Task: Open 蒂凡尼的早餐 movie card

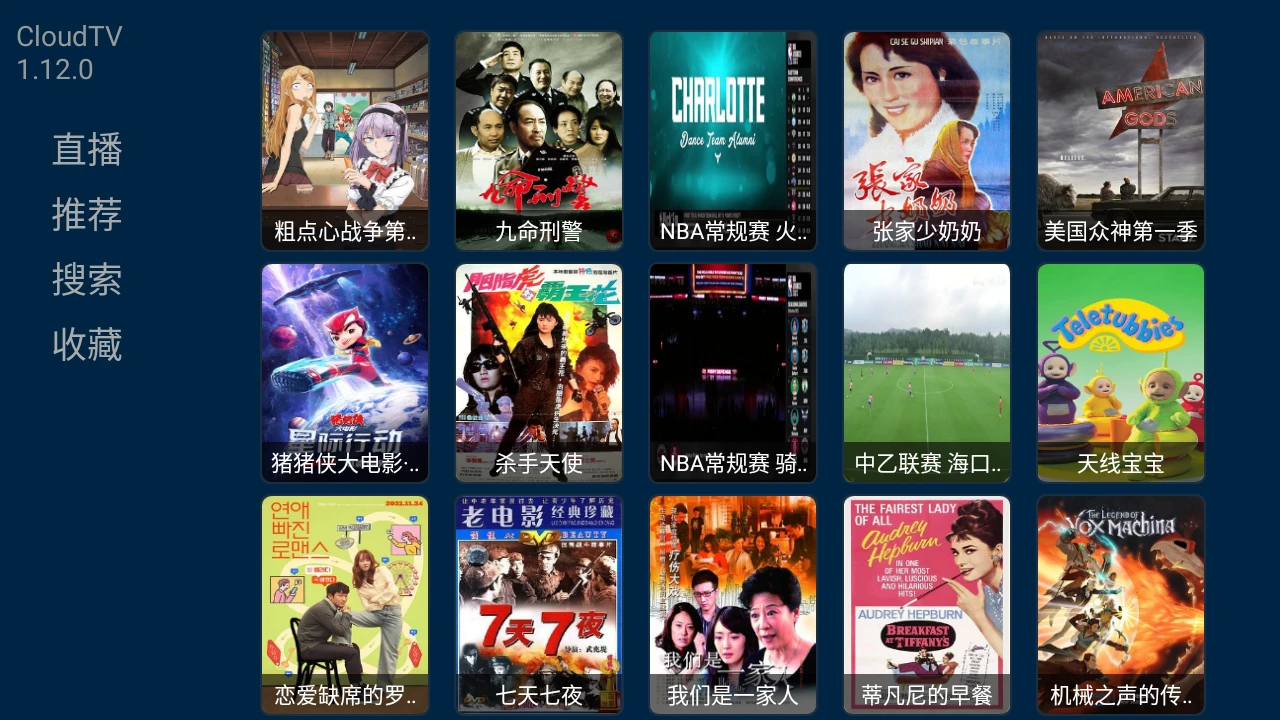Action: point(927,604)
